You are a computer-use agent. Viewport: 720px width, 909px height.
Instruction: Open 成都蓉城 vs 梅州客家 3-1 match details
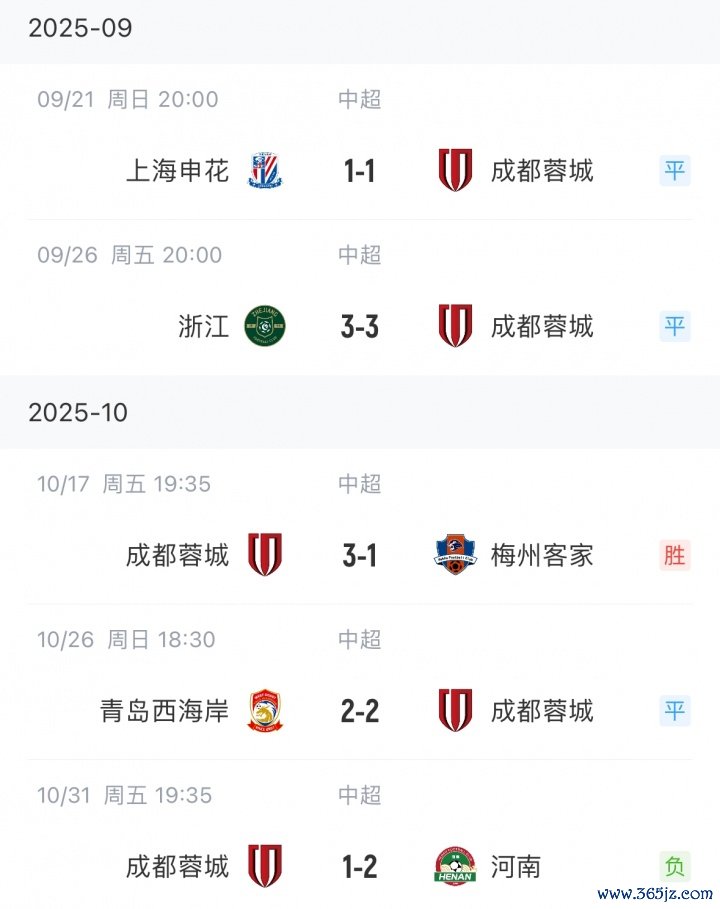[x=359, y=555]
